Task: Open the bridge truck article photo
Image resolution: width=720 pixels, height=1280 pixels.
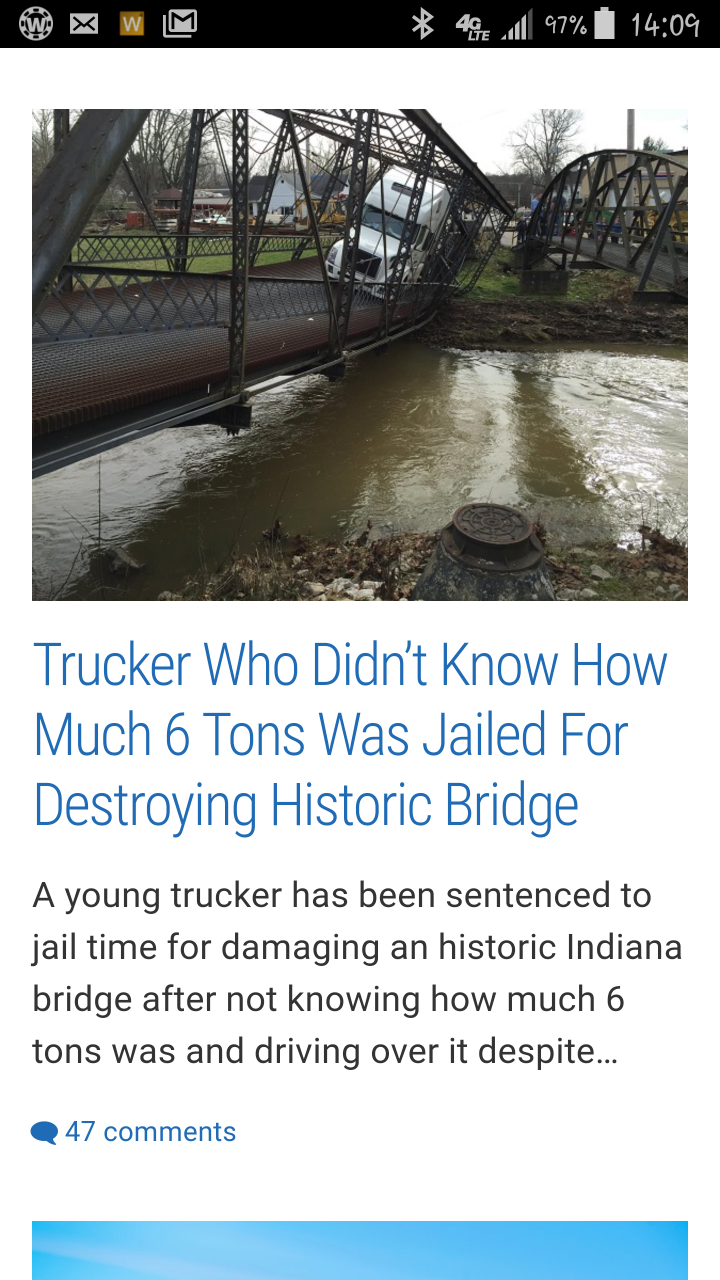Action: (360, 355)
